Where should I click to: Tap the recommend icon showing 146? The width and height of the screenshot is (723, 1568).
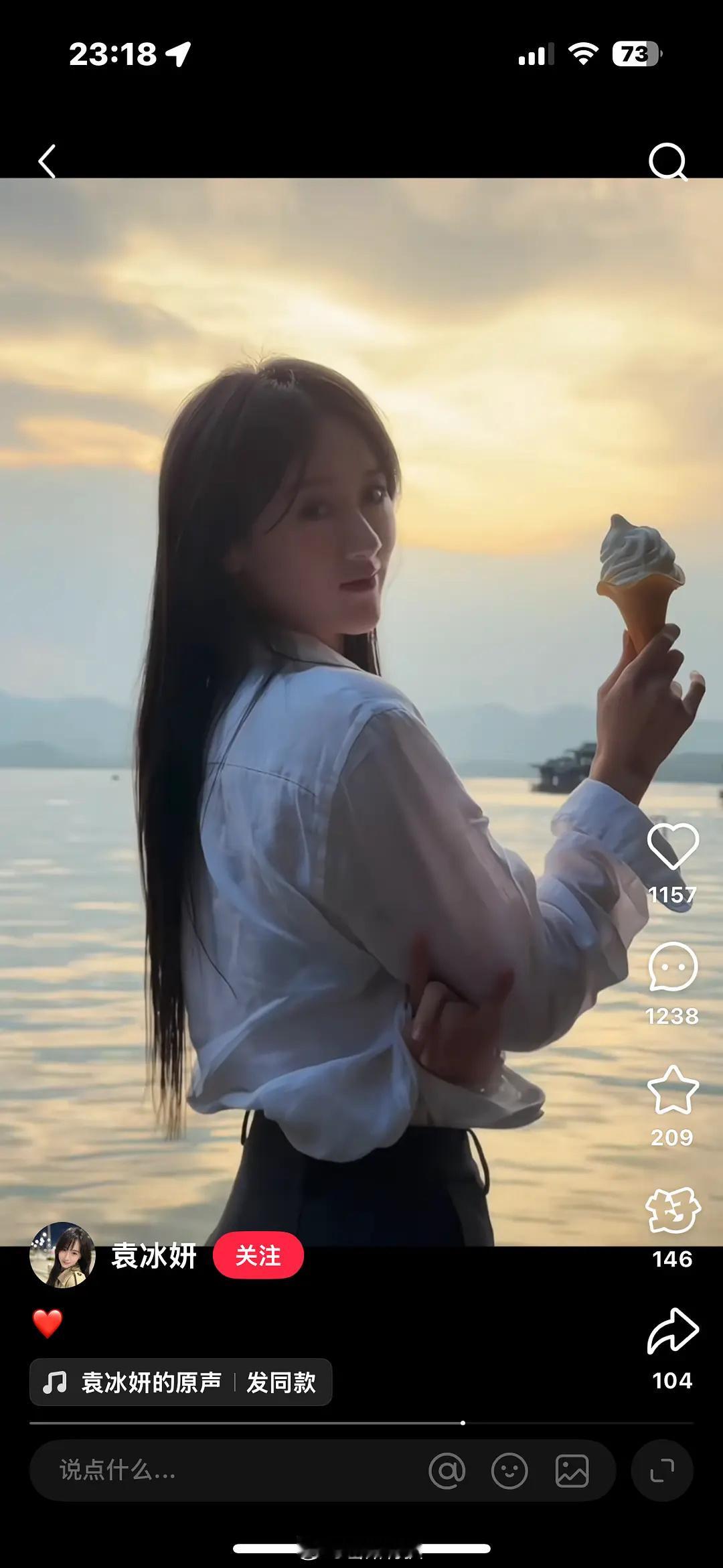pos(672,1211)
